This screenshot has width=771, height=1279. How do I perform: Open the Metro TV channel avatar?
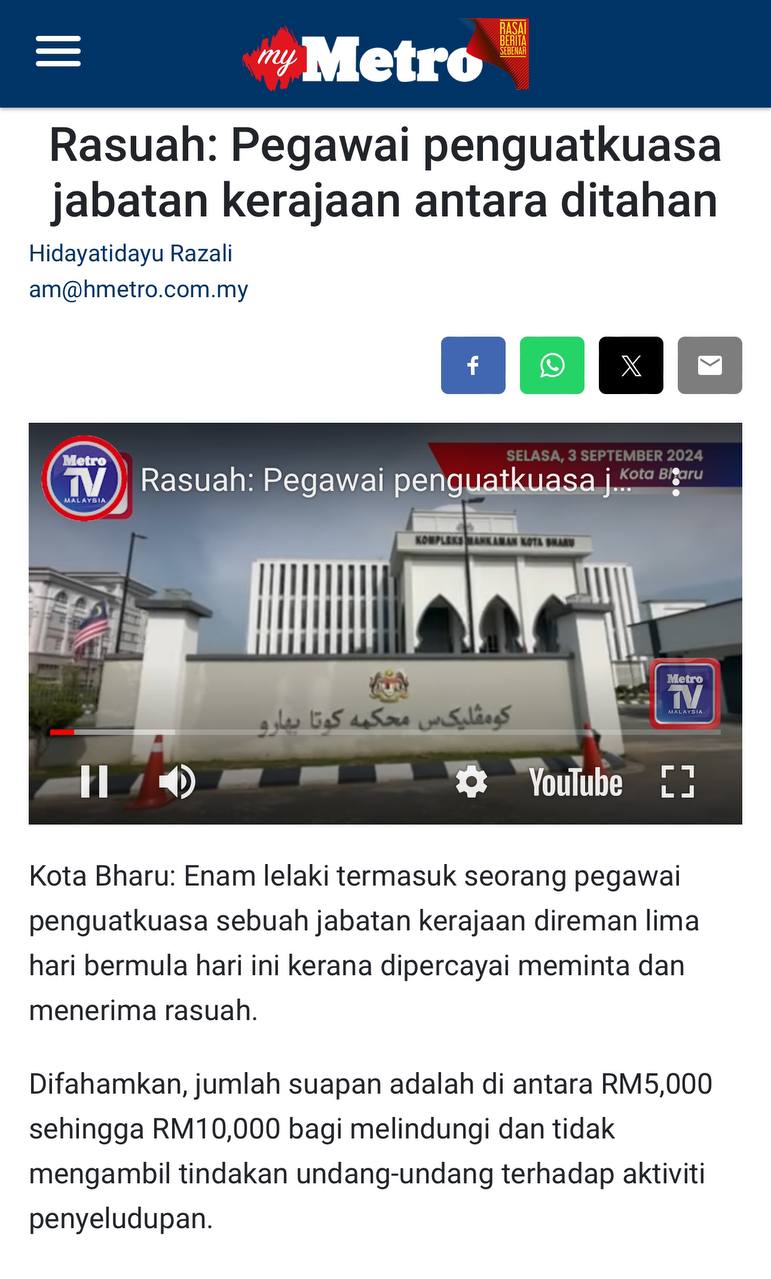(x=85, y=479)
